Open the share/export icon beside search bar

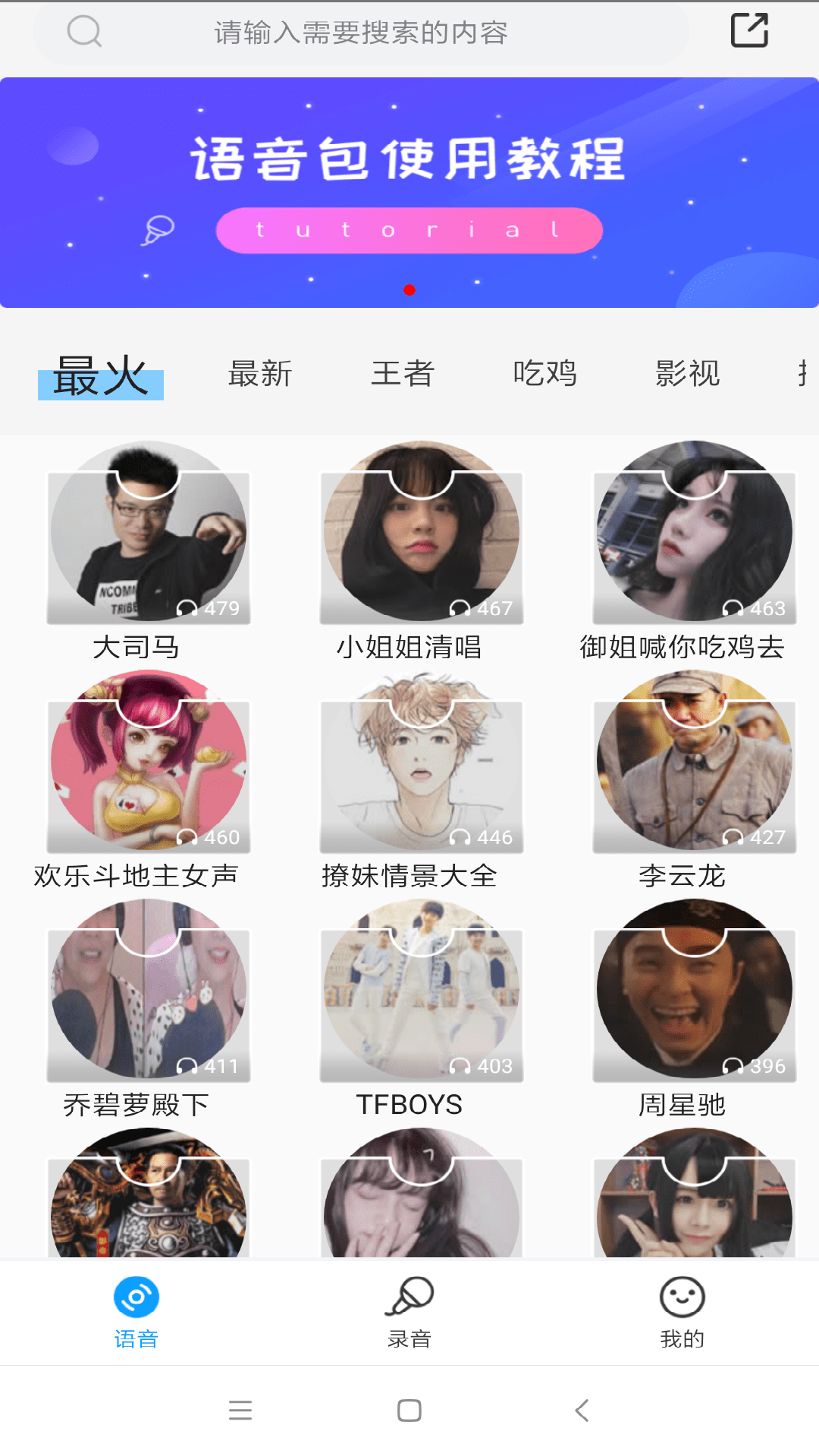(749, 32)
